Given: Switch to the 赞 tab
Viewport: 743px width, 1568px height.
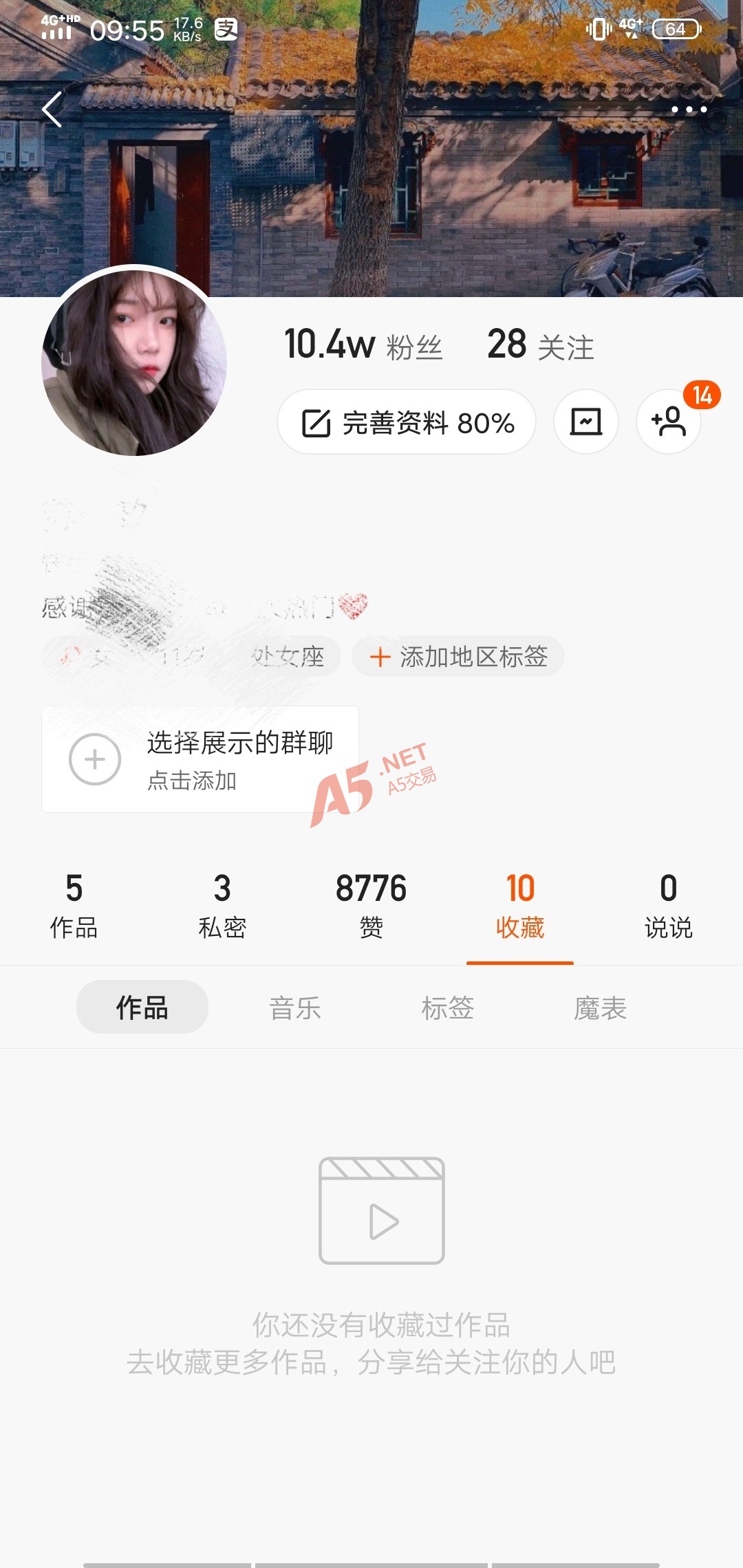Looking at the screenshot, I should pyautogui.click(x=371, y=905).
